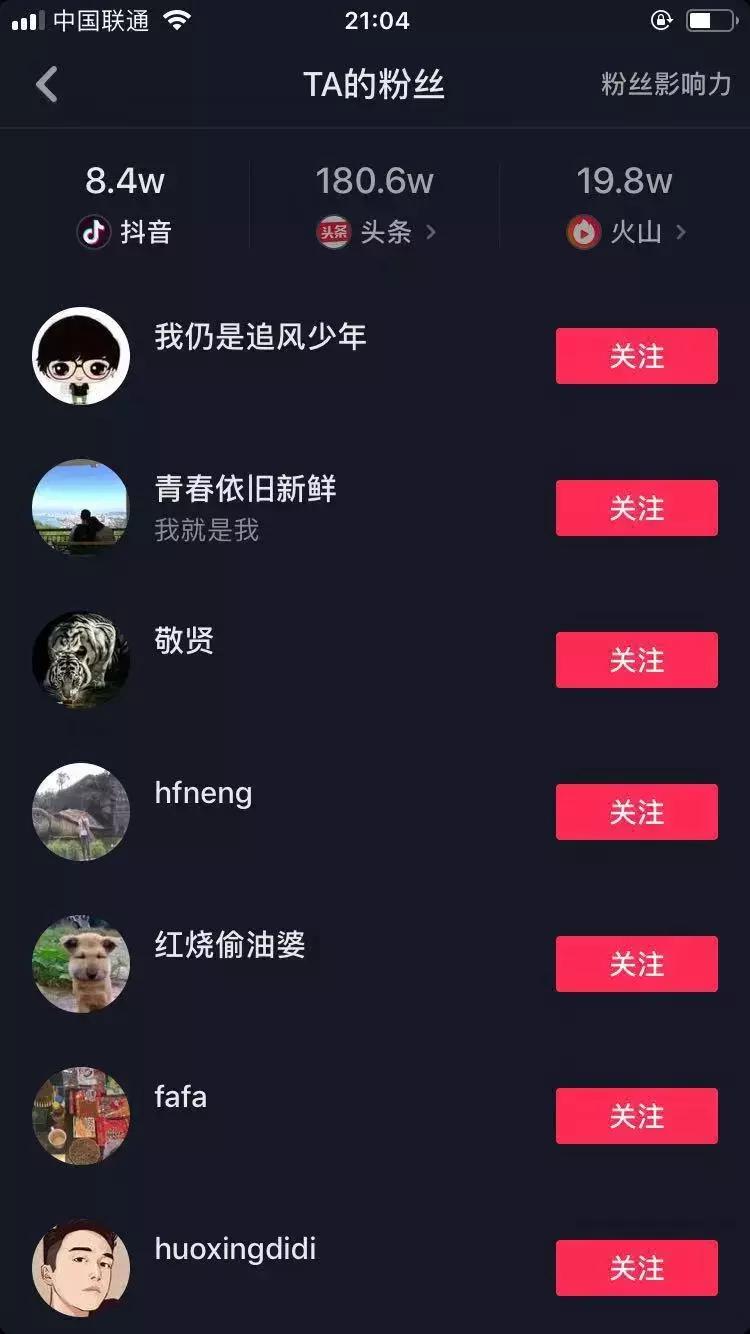750x1334 pixels.
Task: Tap the back arrow at top left
Action: pyautogui.click(x=46, y=84)
